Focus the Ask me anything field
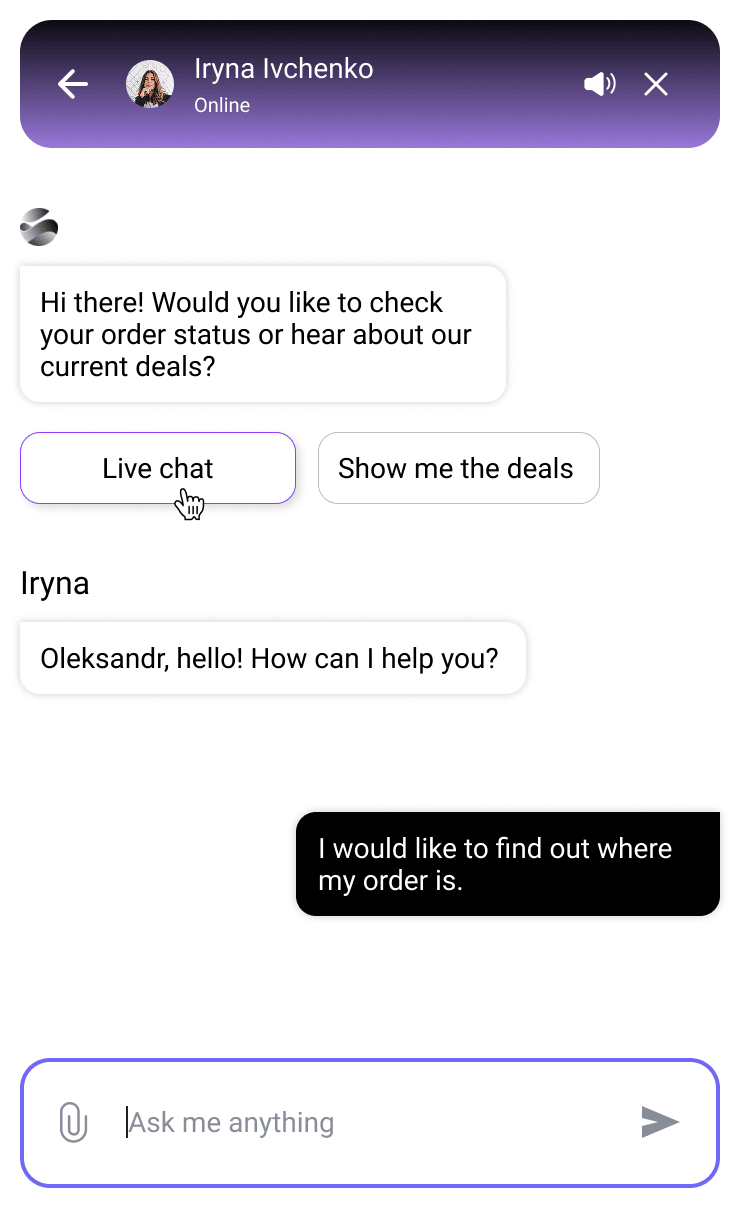The height and width of the screenshot is (1208, 740). click(x=370, y=1122)
